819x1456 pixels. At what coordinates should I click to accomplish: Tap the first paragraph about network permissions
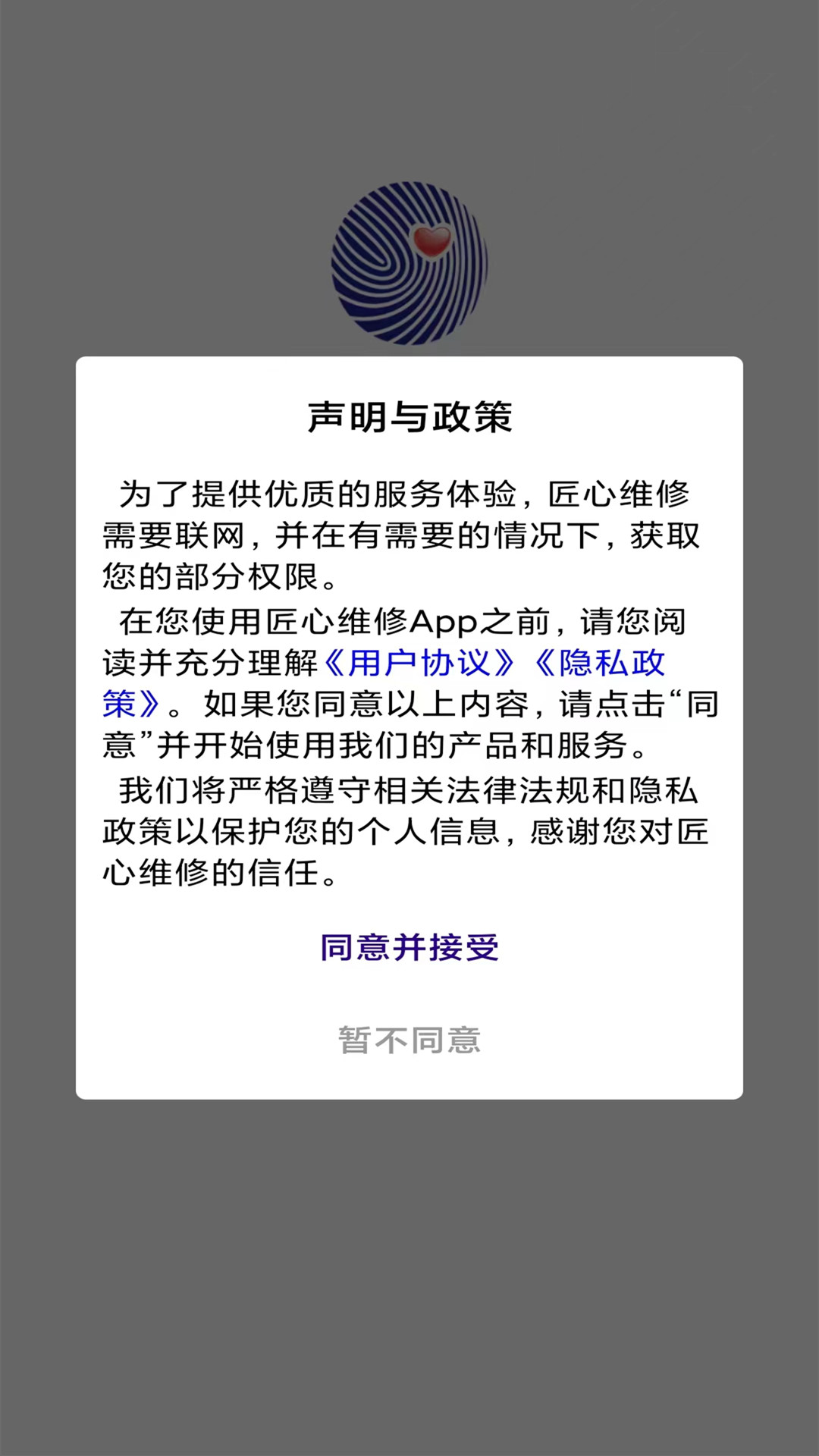(x=409, y=531)
